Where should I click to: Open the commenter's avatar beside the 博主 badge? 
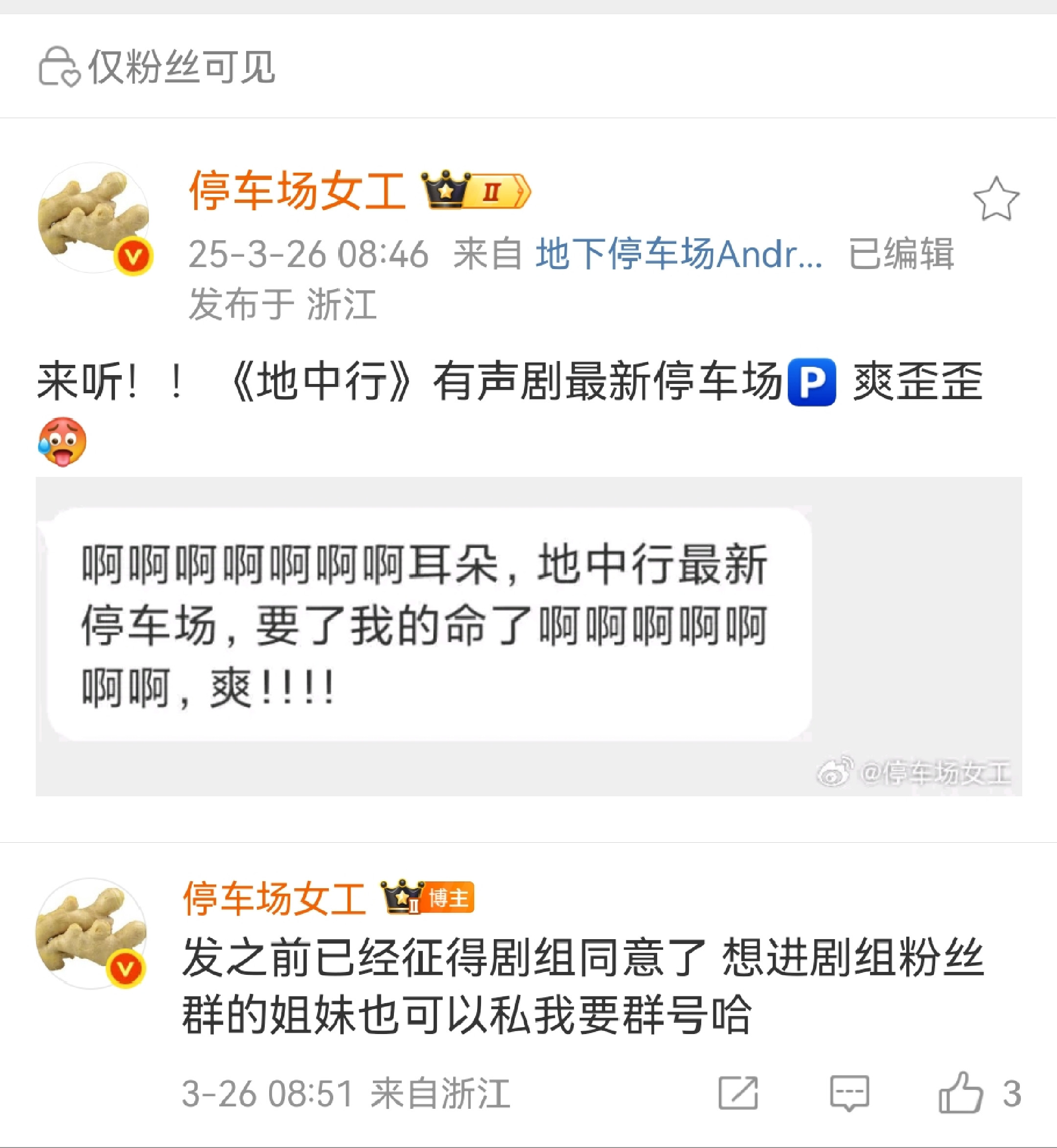[92, 933]
